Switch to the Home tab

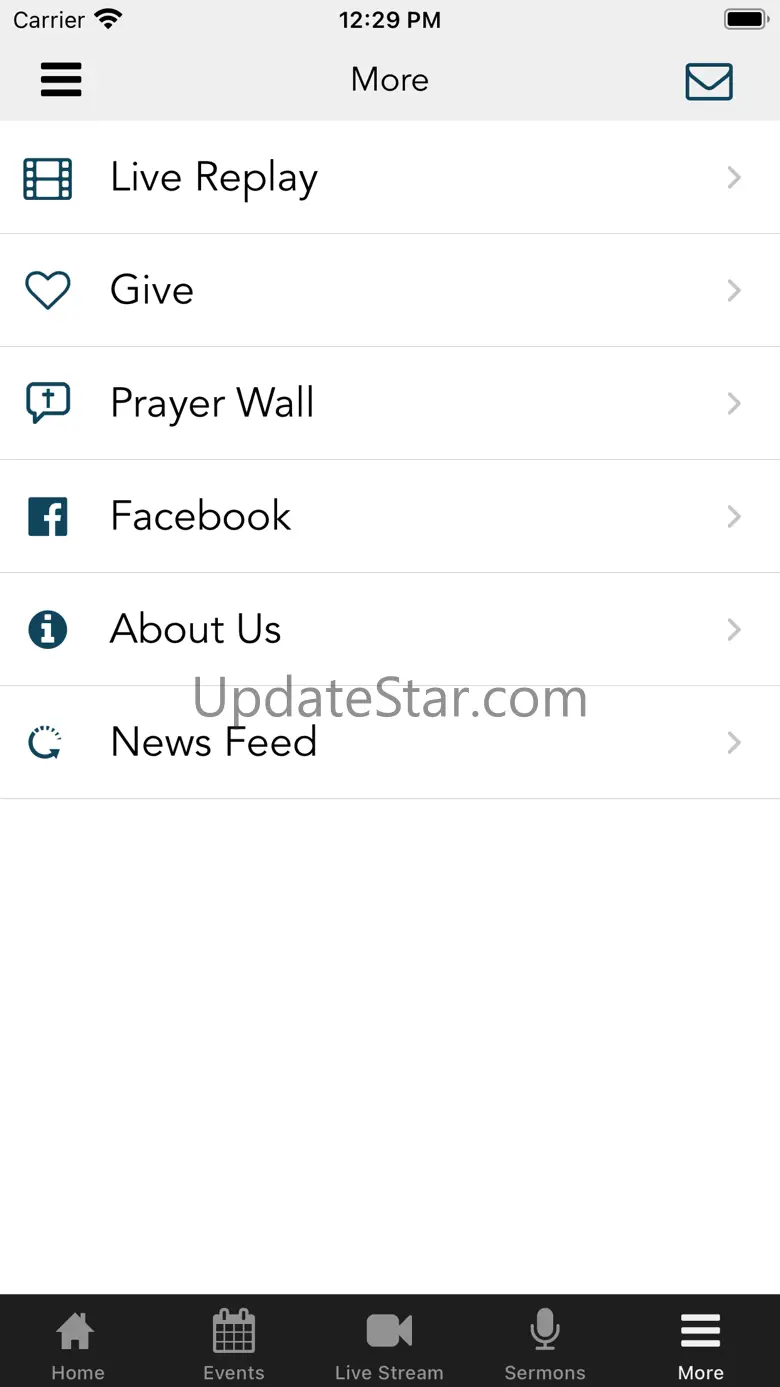click(77, 1343)
